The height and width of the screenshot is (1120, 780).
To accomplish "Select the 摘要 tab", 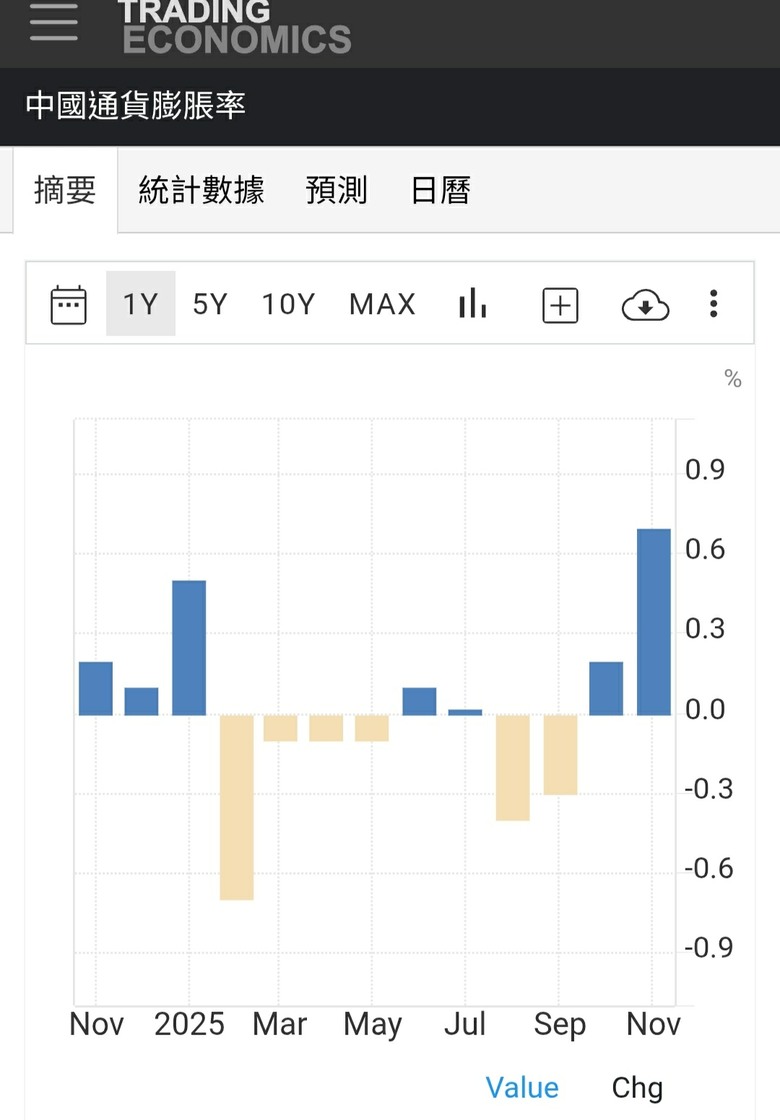I will 65,190.
